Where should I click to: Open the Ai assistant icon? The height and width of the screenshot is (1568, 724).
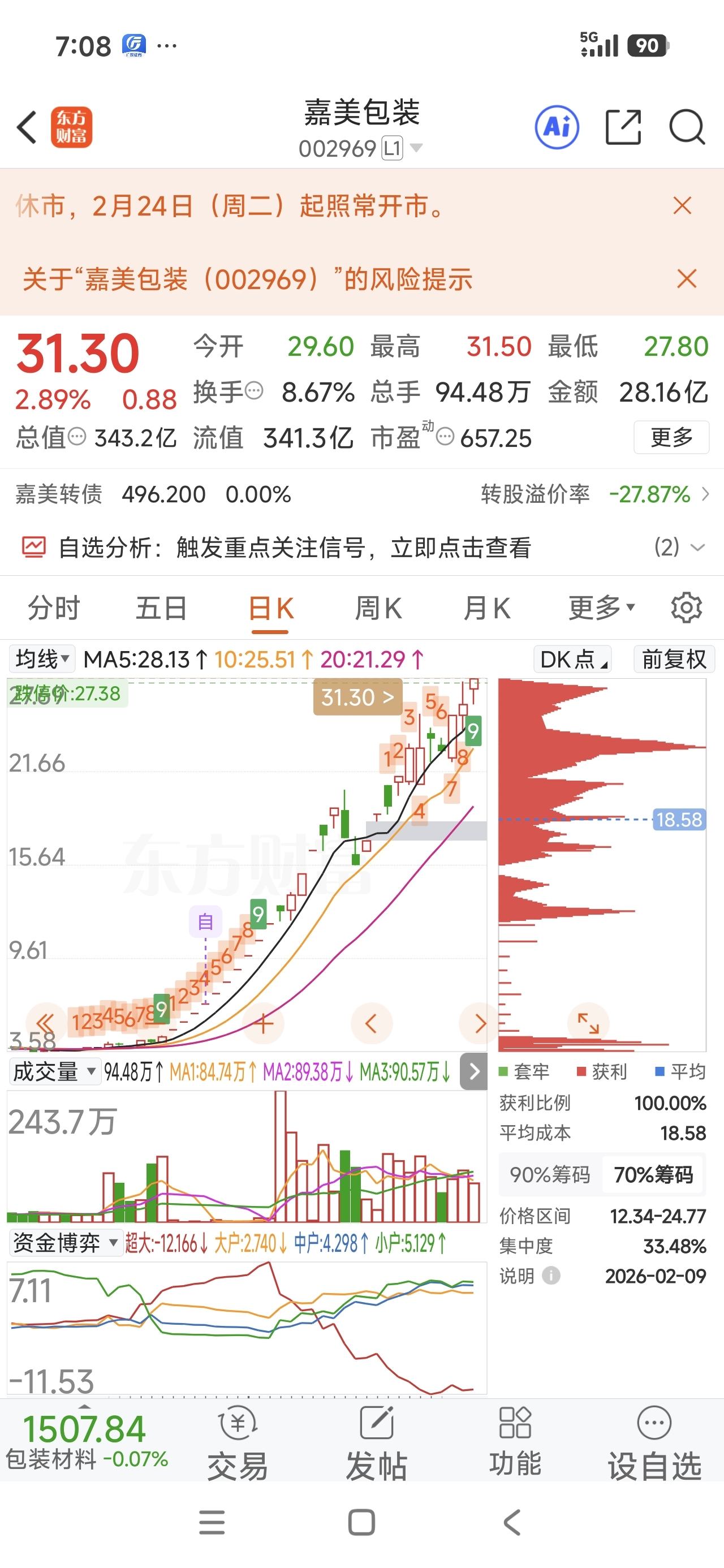coord(557,127)
